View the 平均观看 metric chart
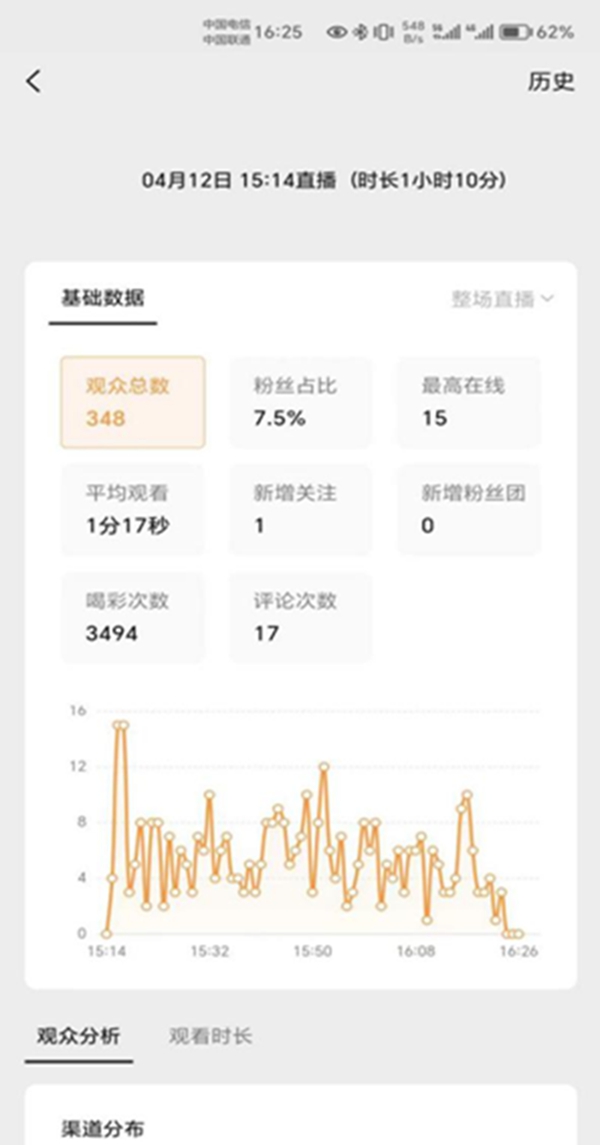The height and width of the screenshot is (1145, 600). (132, 509)
